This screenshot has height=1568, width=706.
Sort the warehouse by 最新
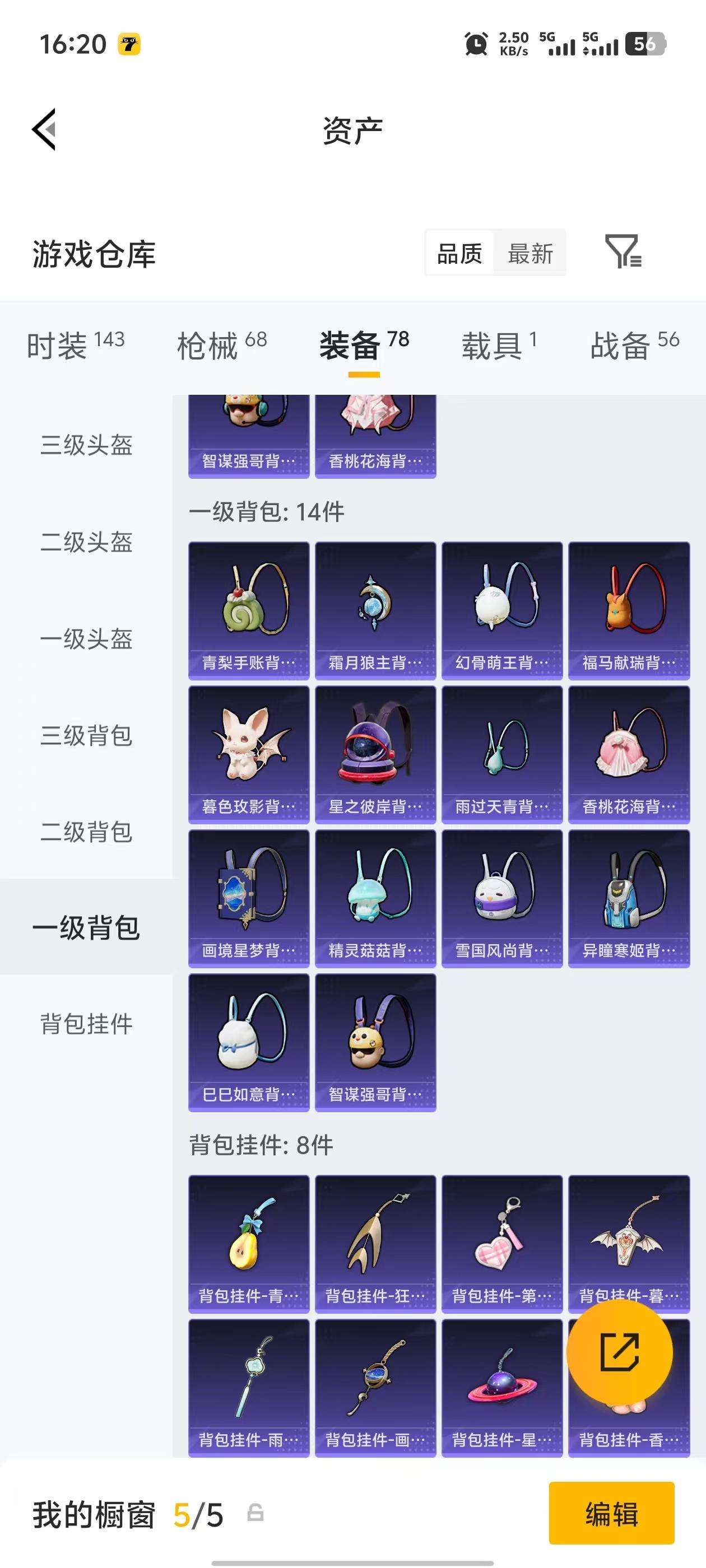point(530,253)
